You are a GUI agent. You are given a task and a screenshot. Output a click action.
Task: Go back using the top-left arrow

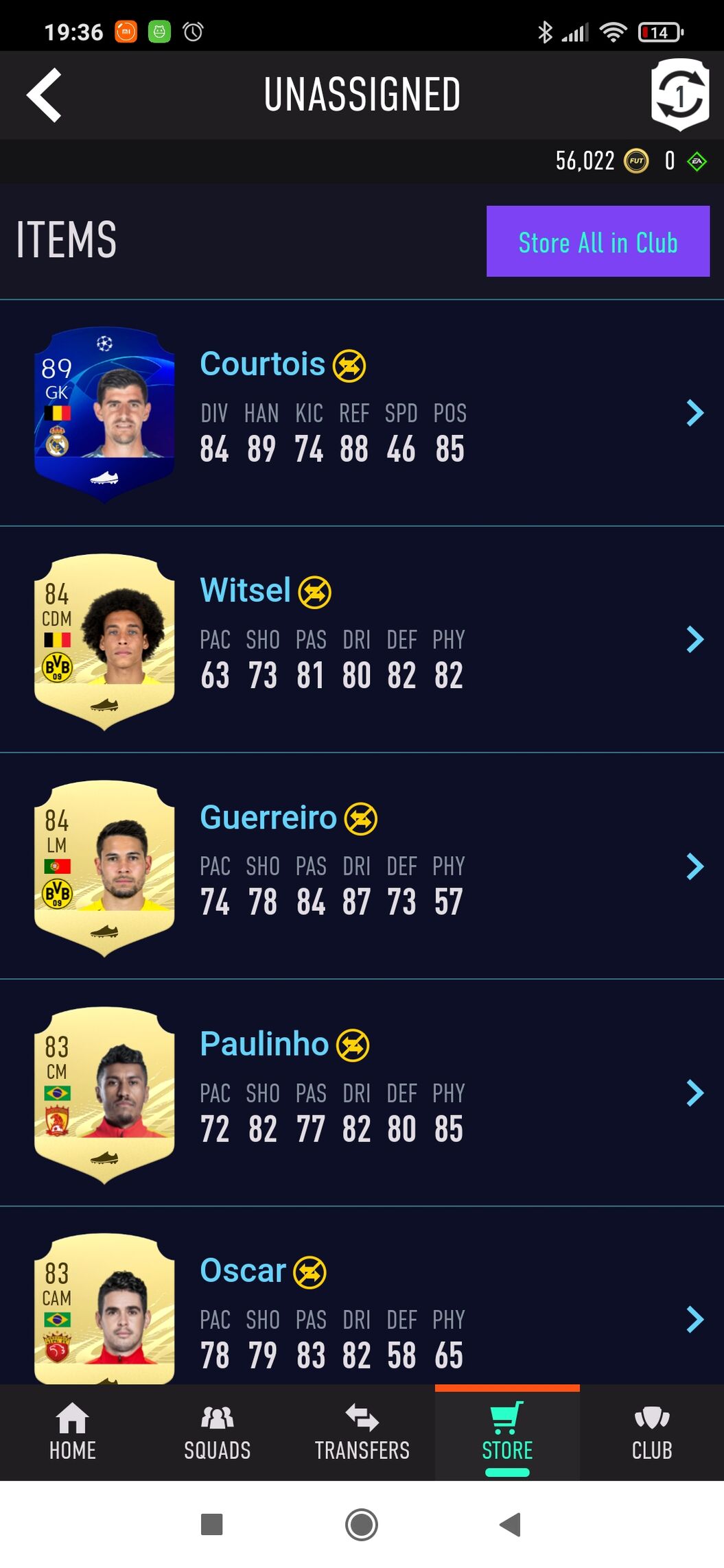45,95
